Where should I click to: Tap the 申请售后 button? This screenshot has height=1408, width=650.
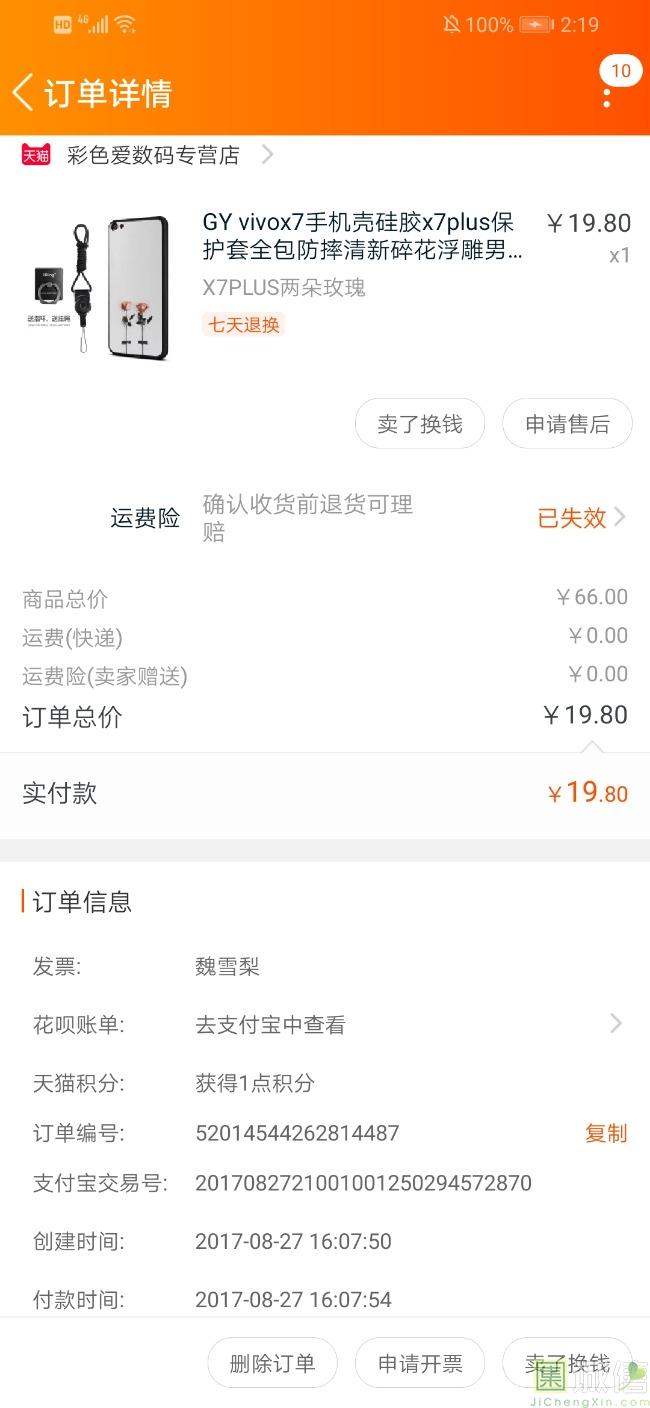567,424
